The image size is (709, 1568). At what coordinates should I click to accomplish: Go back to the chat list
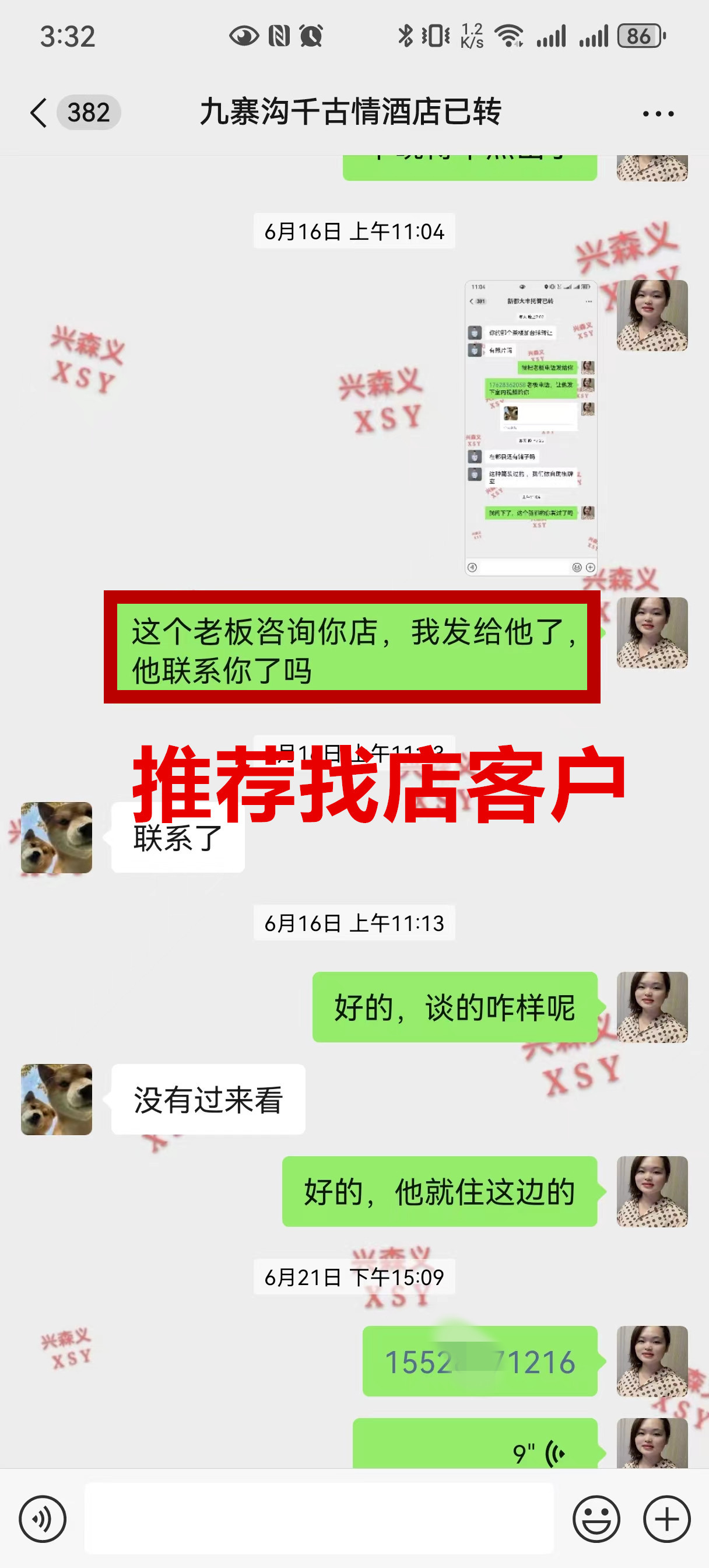pyautogui.click(x=39, y=113)
